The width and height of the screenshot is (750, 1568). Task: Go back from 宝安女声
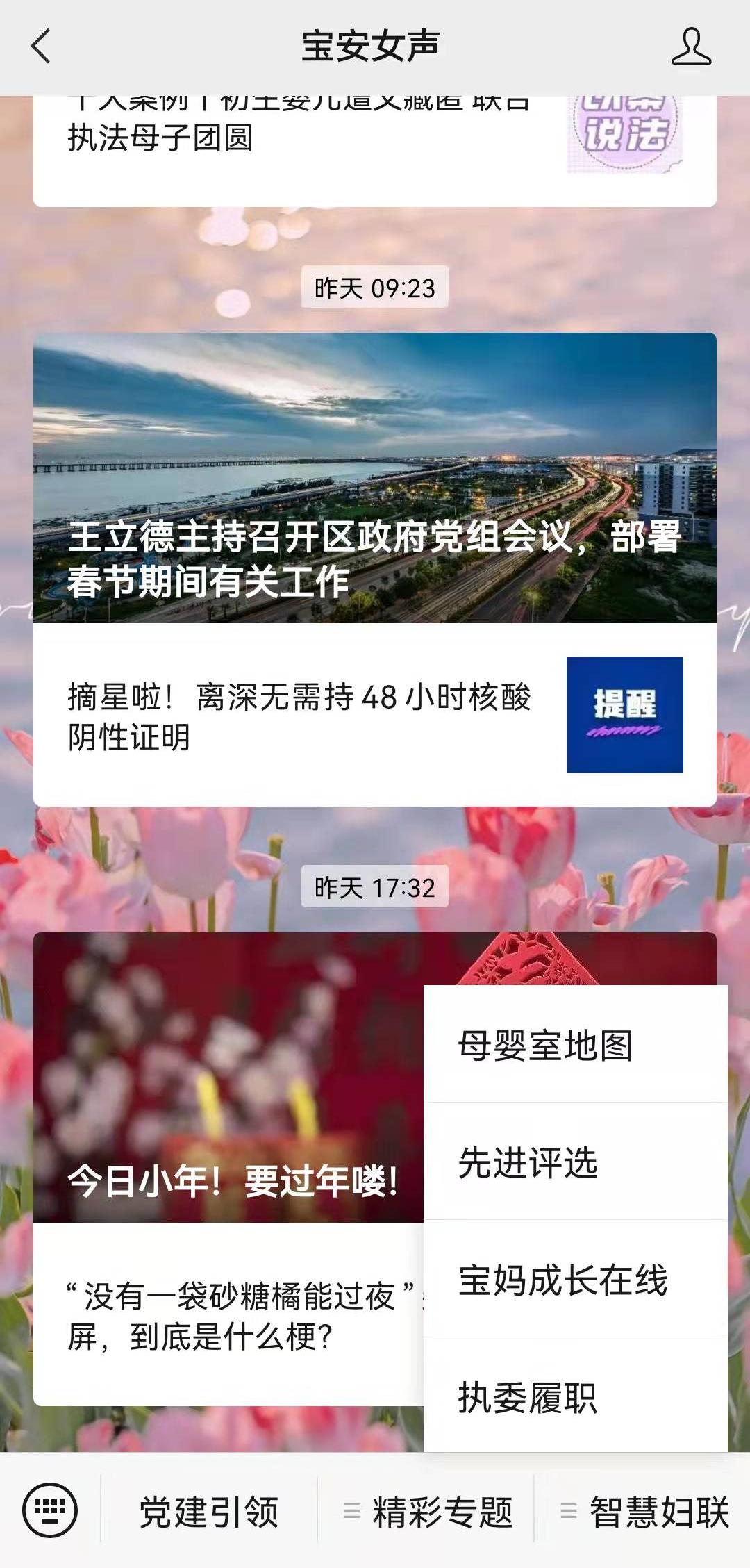[x=42, y=47]
